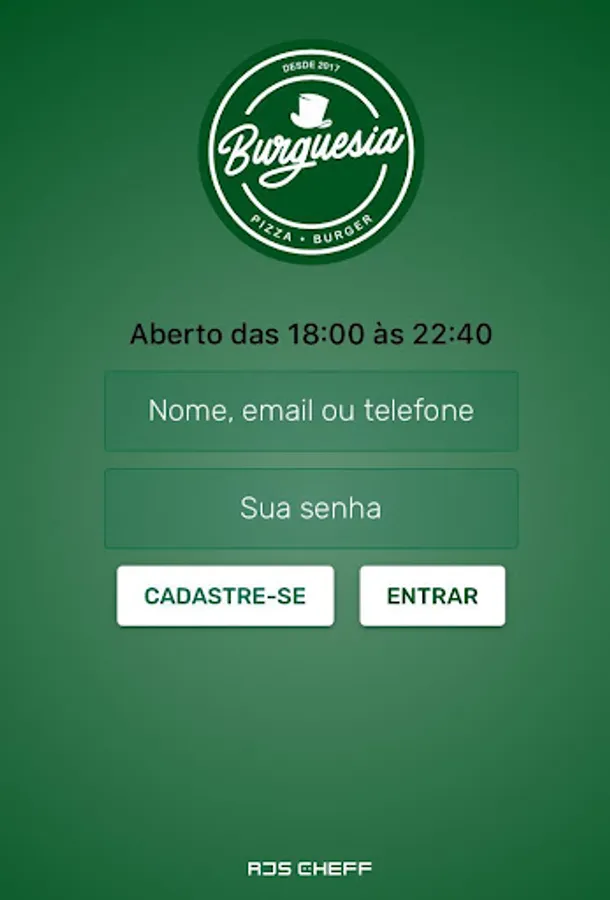Open the CADASTRE-SE sign-up form
The image size is (610, 900).
tap(225, 596)
